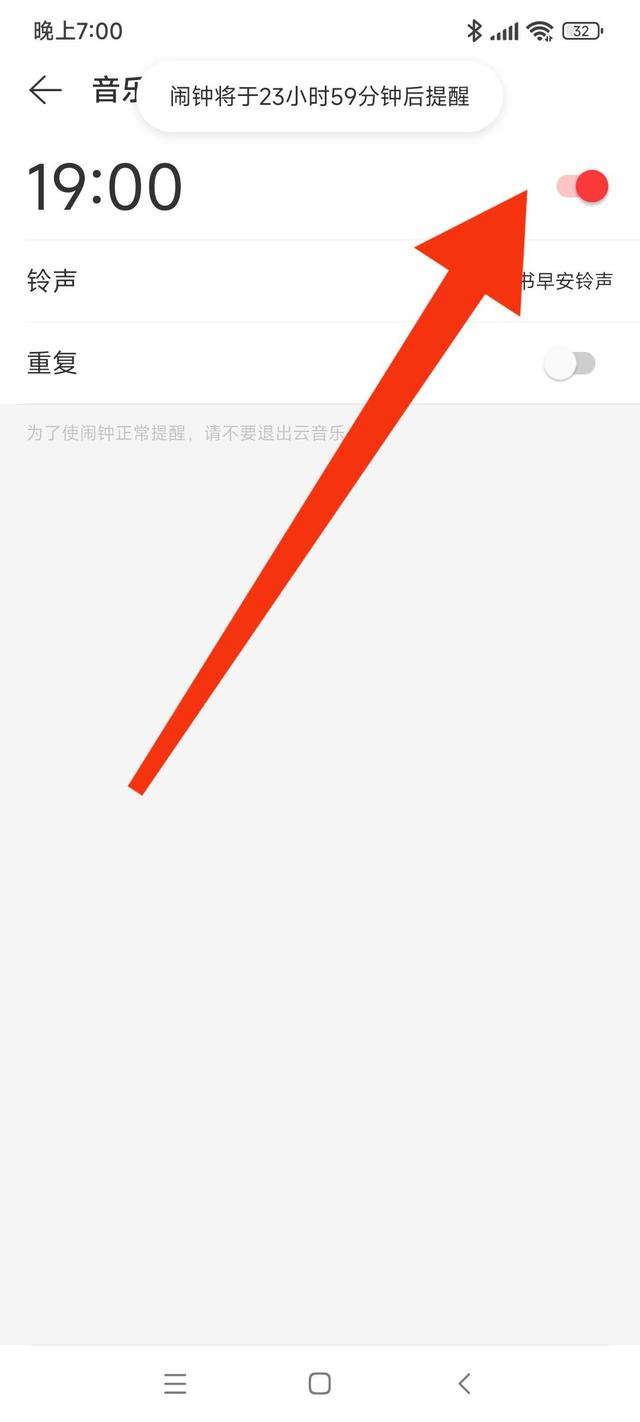Change the 19:00 alarm time
The width and height of the screenshot is (640, 1422).
(x=104, y=188)
